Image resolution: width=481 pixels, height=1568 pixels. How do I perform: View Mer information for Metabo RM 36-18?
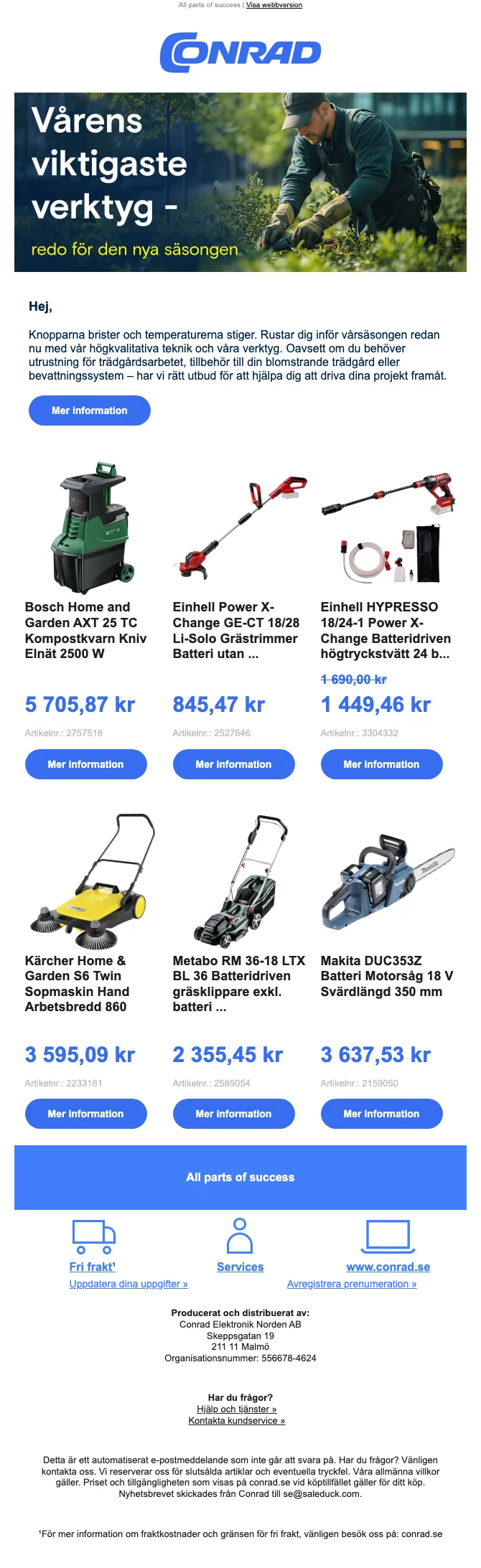[233, 1114]
